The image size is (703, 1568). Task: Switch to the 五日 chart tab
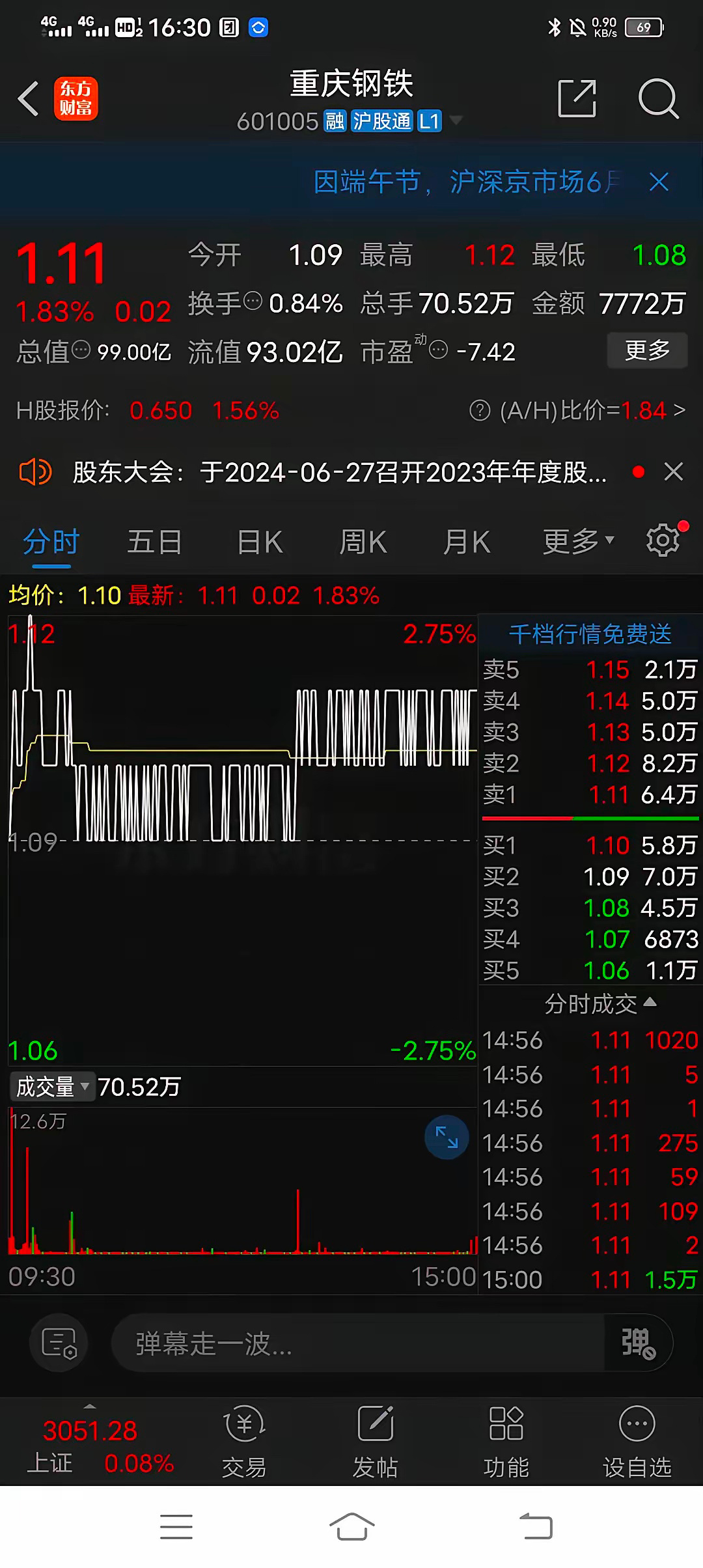(x=154, y=542)
